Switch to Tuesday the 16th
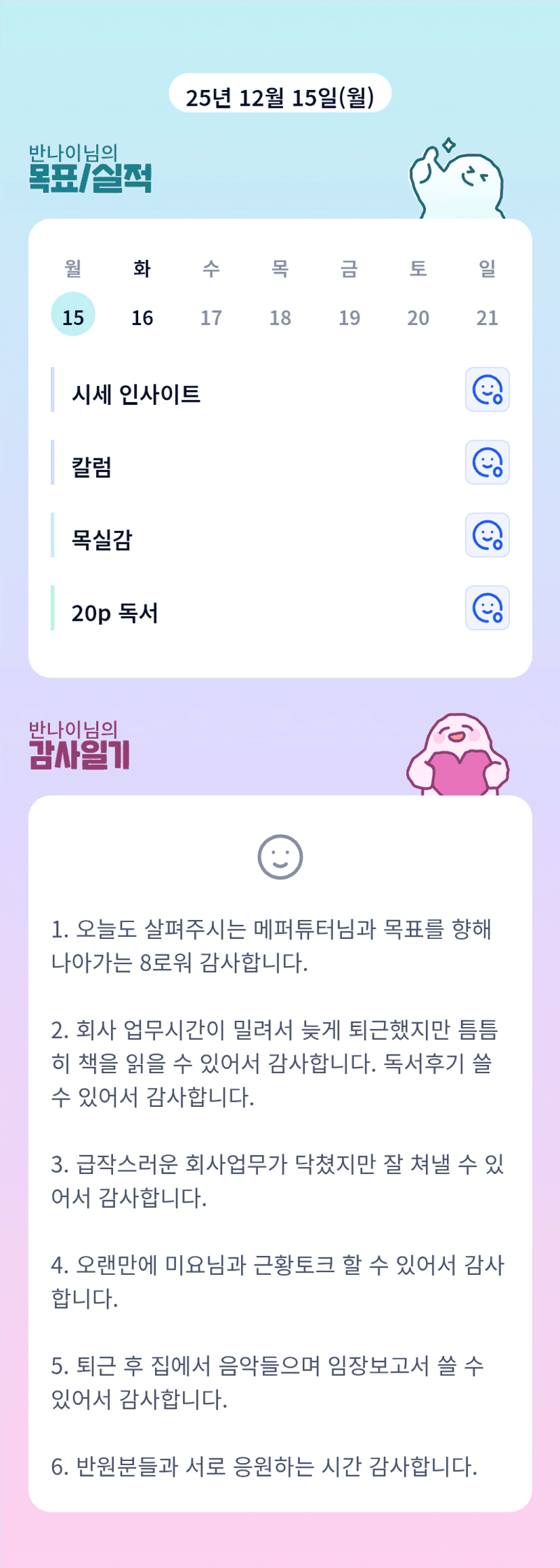The height and width of the screenshot is (1568, 560). [x=142, y=315]
